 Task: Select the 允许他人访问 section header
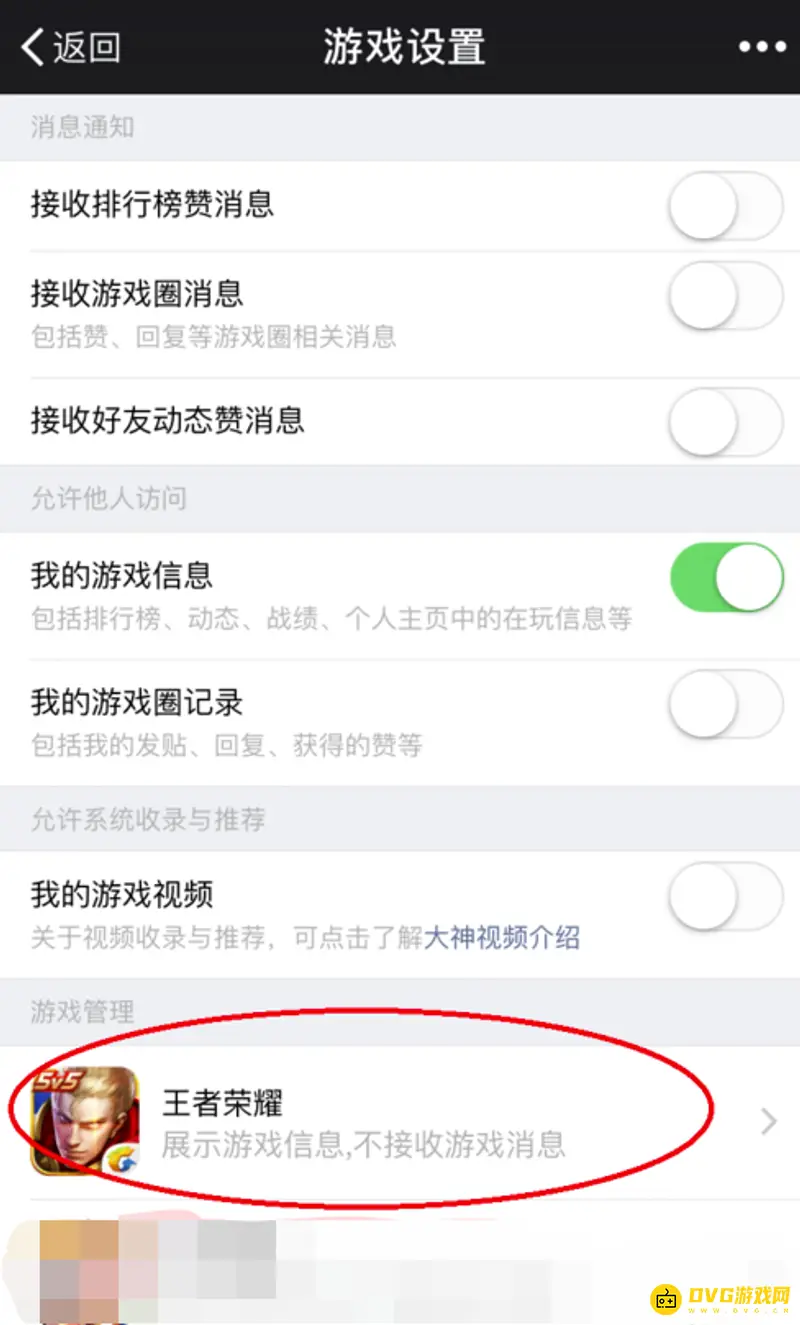pyautogui.click(x=108, y=498)
